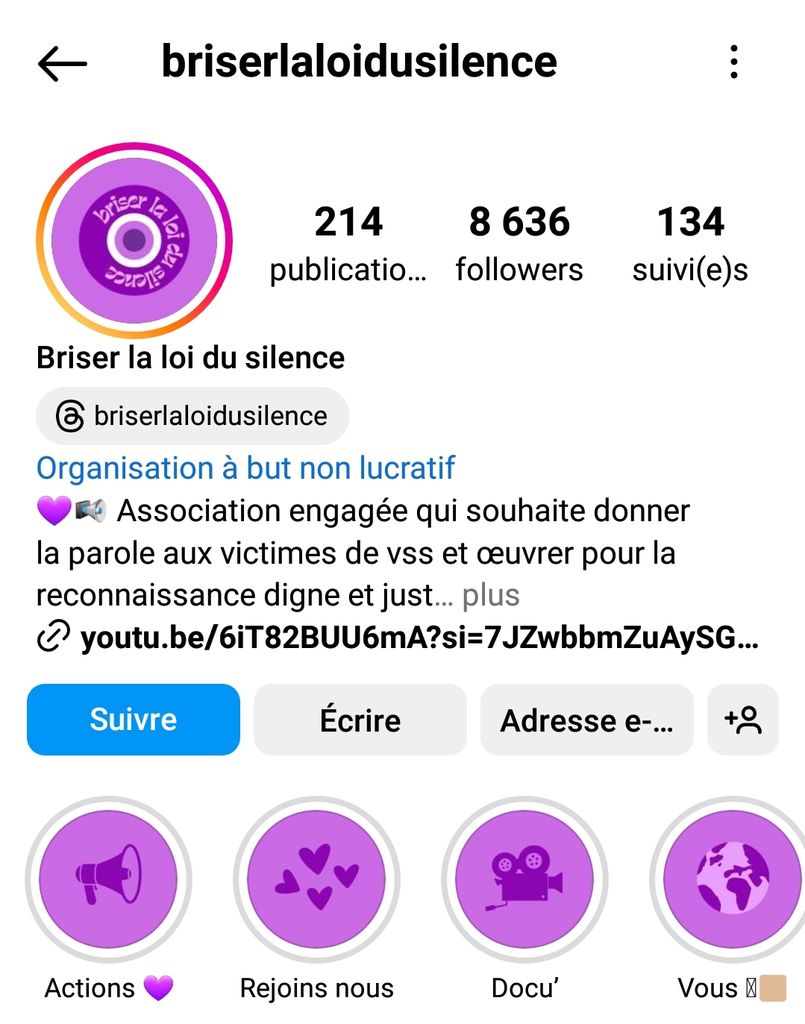View the profile picture story
Viewport: 805px width, 1024px height.
click(134, 240)
